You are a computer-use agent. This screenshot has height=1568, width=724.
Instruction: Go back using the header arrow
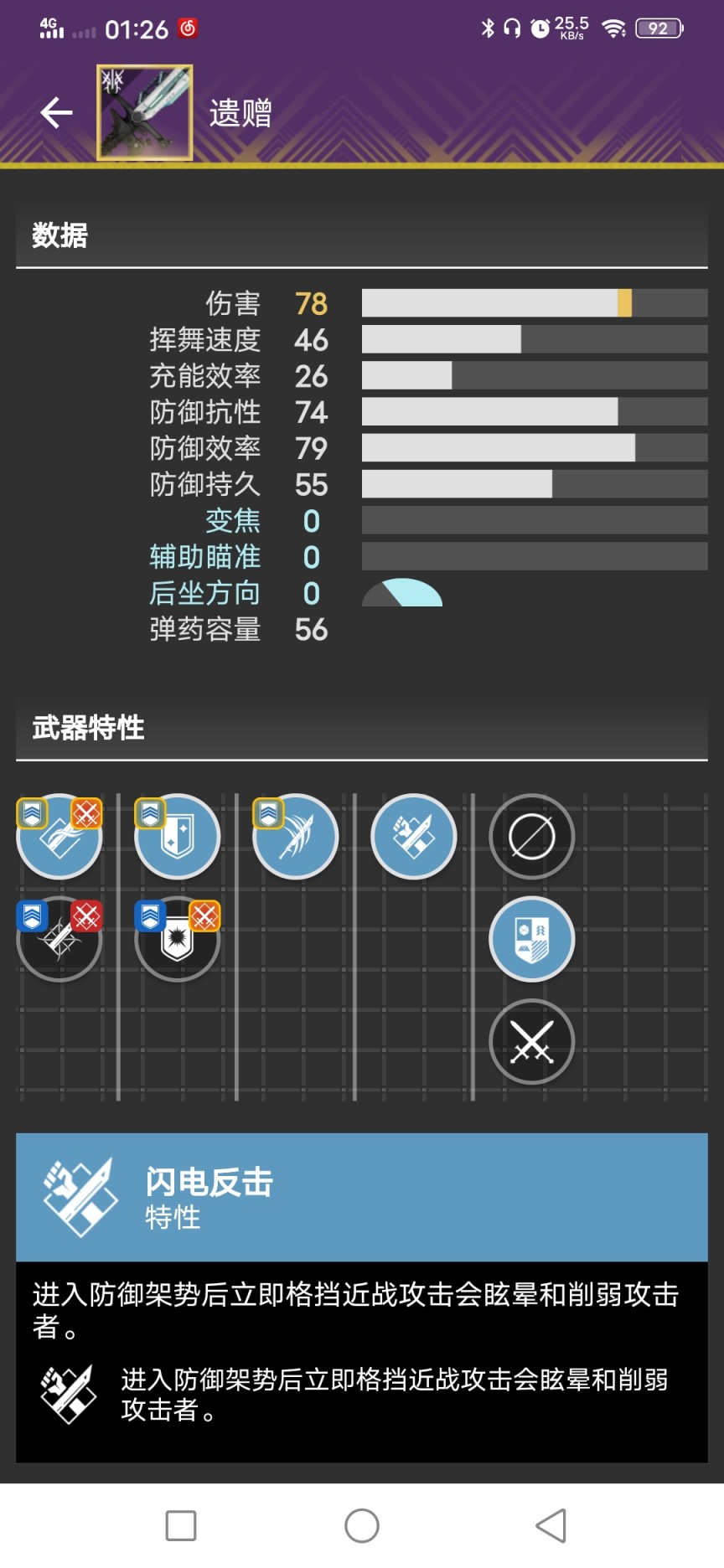click(x=56, y=112)
